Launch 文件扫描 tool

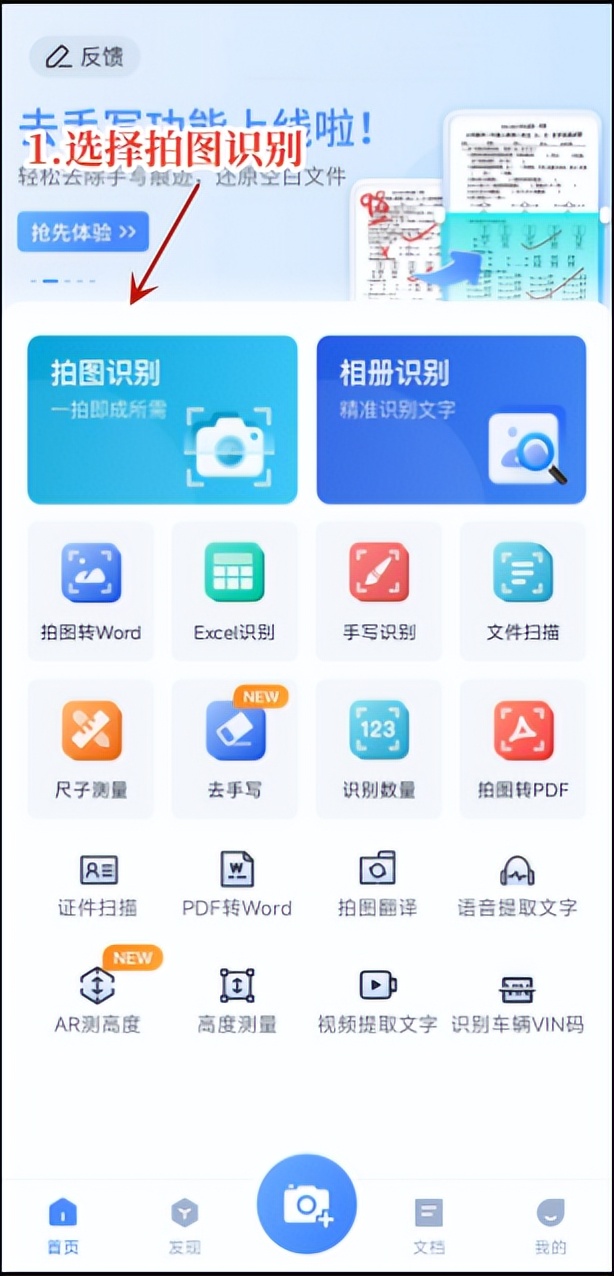[x=523, y=591]
